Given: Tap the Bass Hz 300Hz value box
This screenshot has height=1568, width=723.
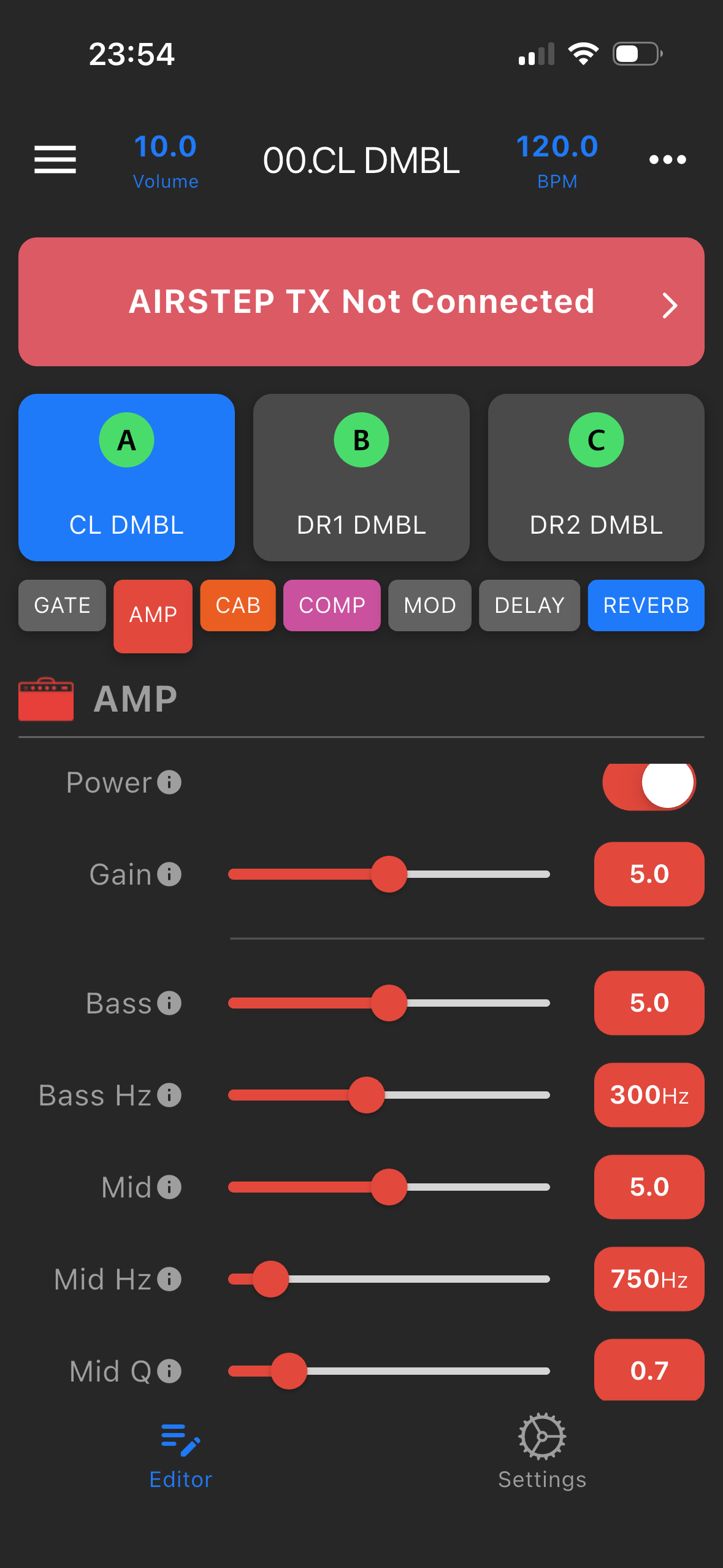Looking at the screenshot, I should 649,1095.
